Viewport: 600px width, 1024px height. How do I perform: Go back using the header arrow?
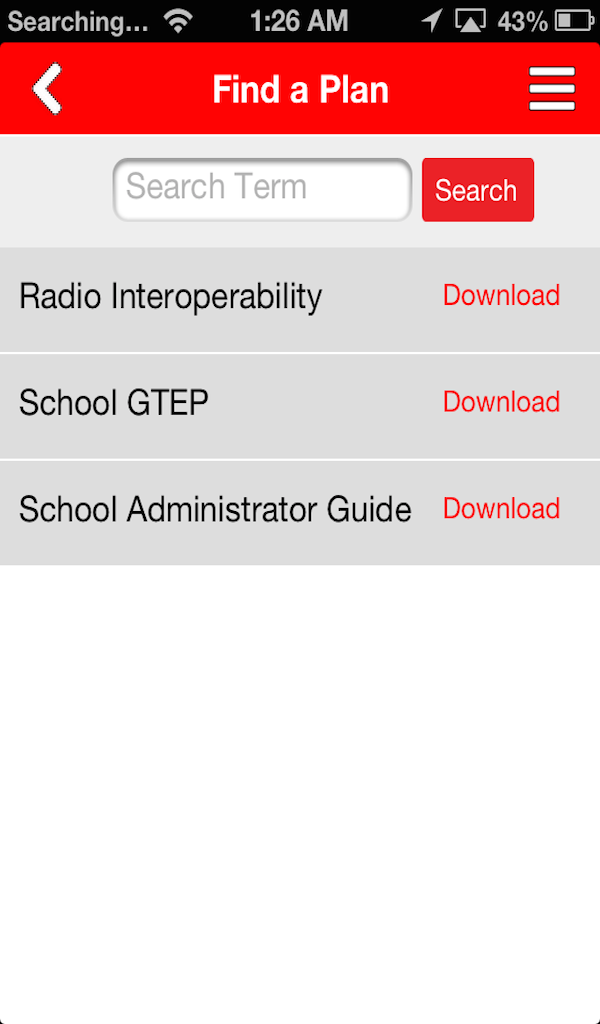pos(47,89)
